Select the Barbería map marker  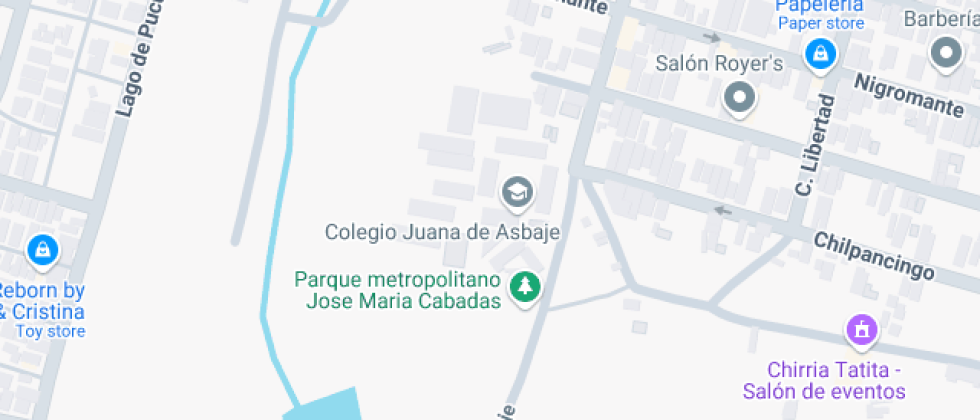coord(945,52)
